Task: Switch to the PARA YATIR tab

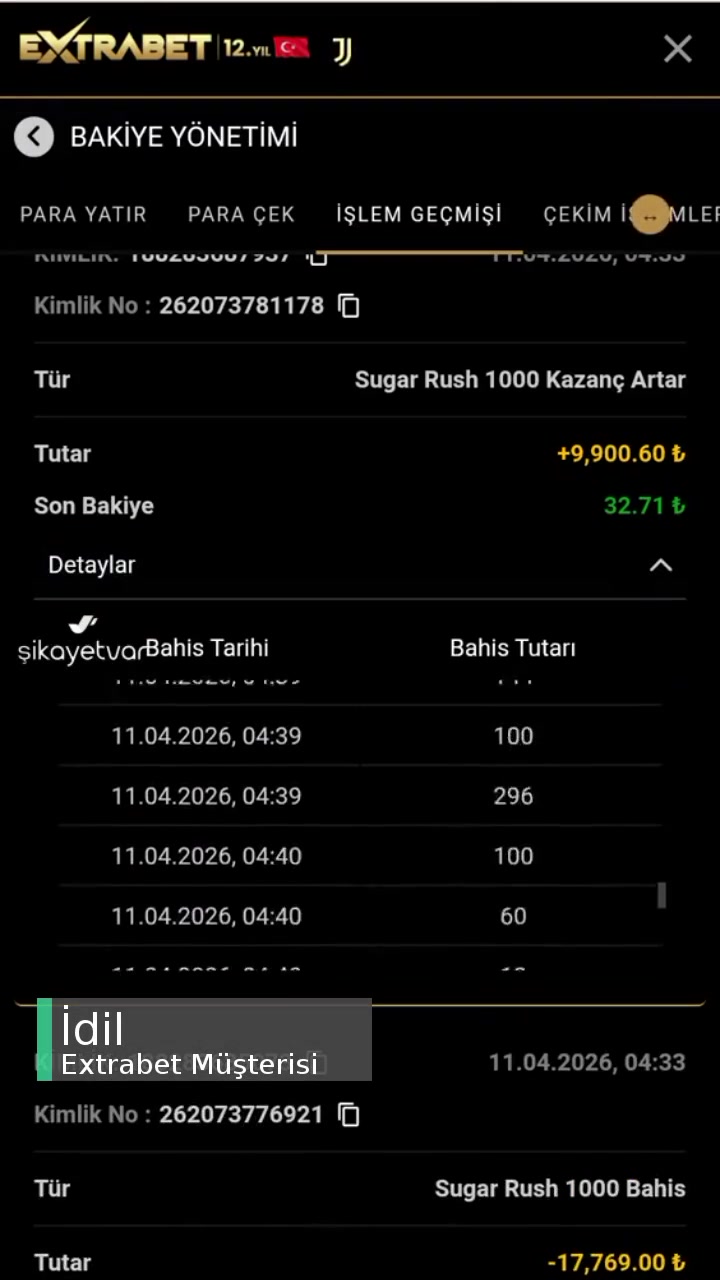Action: click(x=83, y=214)
